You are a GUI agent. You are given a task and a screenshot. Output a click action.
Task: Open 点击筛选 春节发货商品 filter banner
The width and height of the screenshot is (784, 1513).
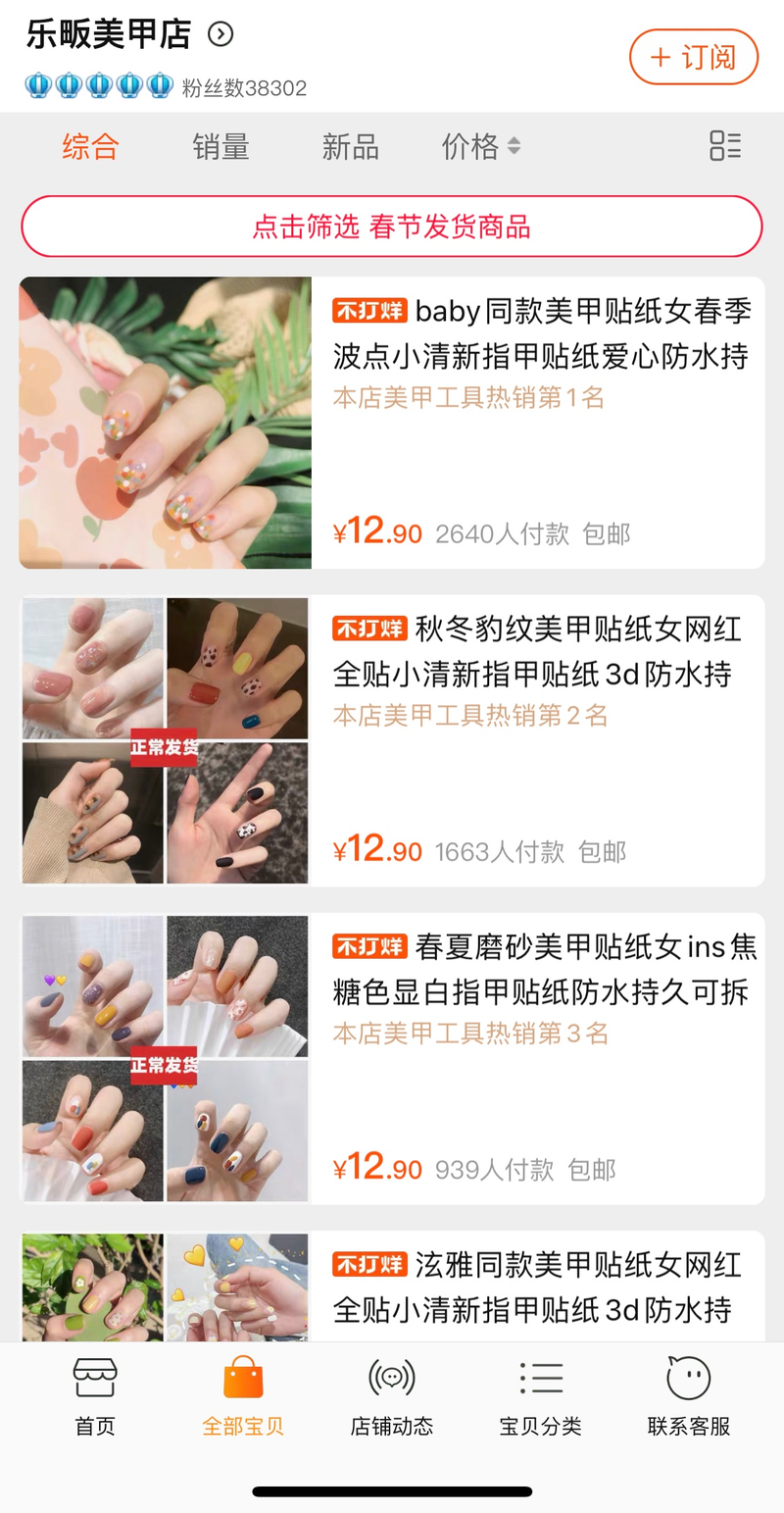[x=392, y=227]
